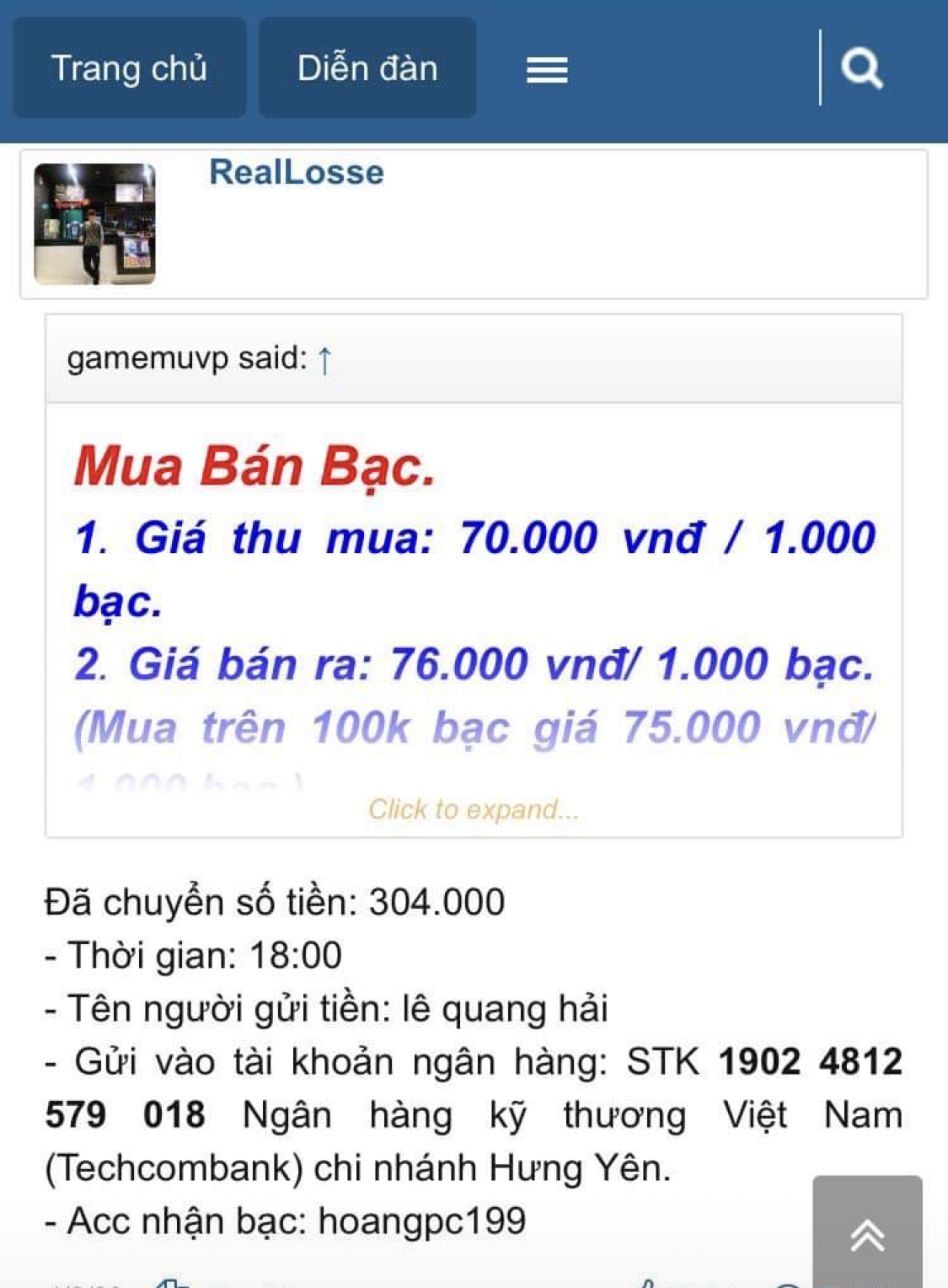This screenshot has height=1288, width=948.
Task: Go to Trang chủ home page
Action: click(x=129, y=67)
